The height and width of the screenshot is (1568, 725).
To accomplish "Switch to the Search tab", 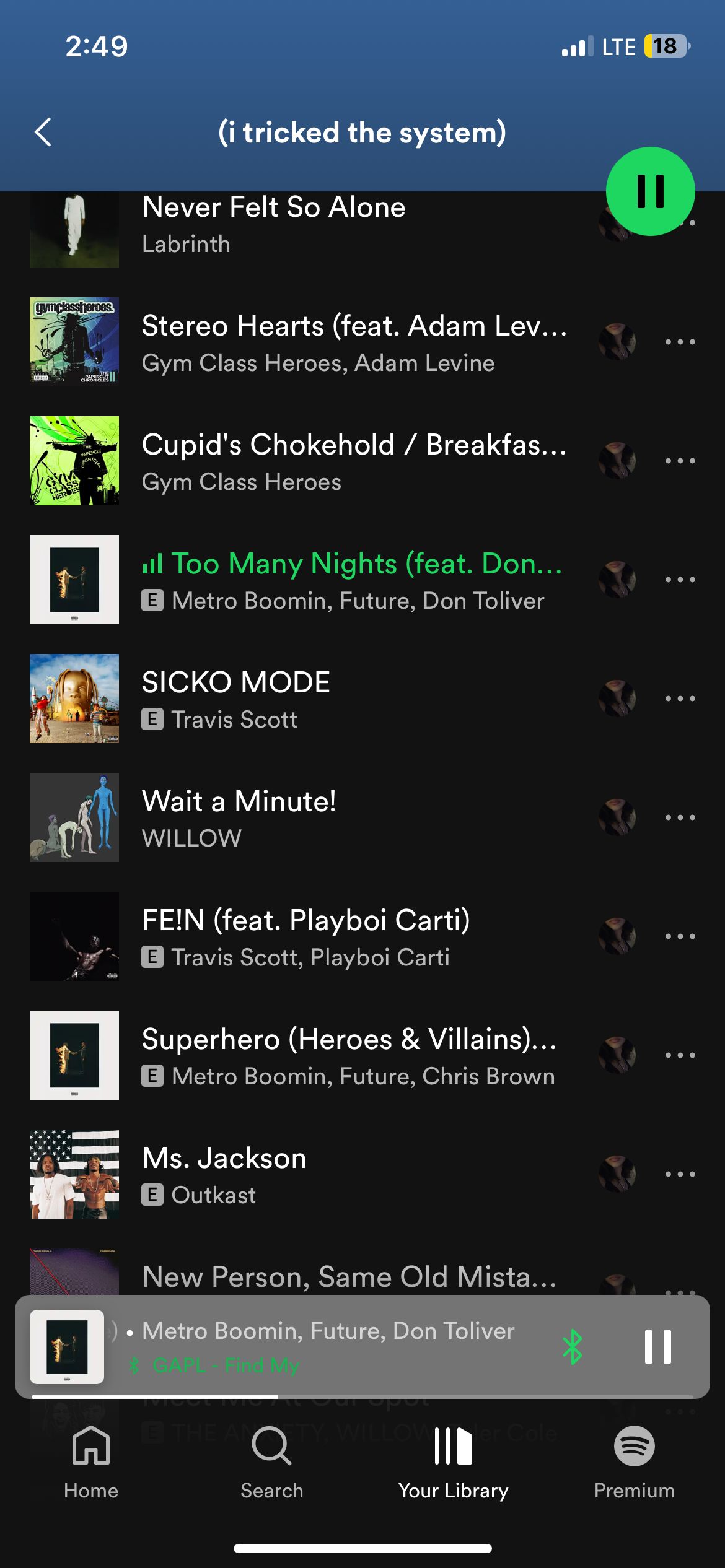I will [271, 1463].
